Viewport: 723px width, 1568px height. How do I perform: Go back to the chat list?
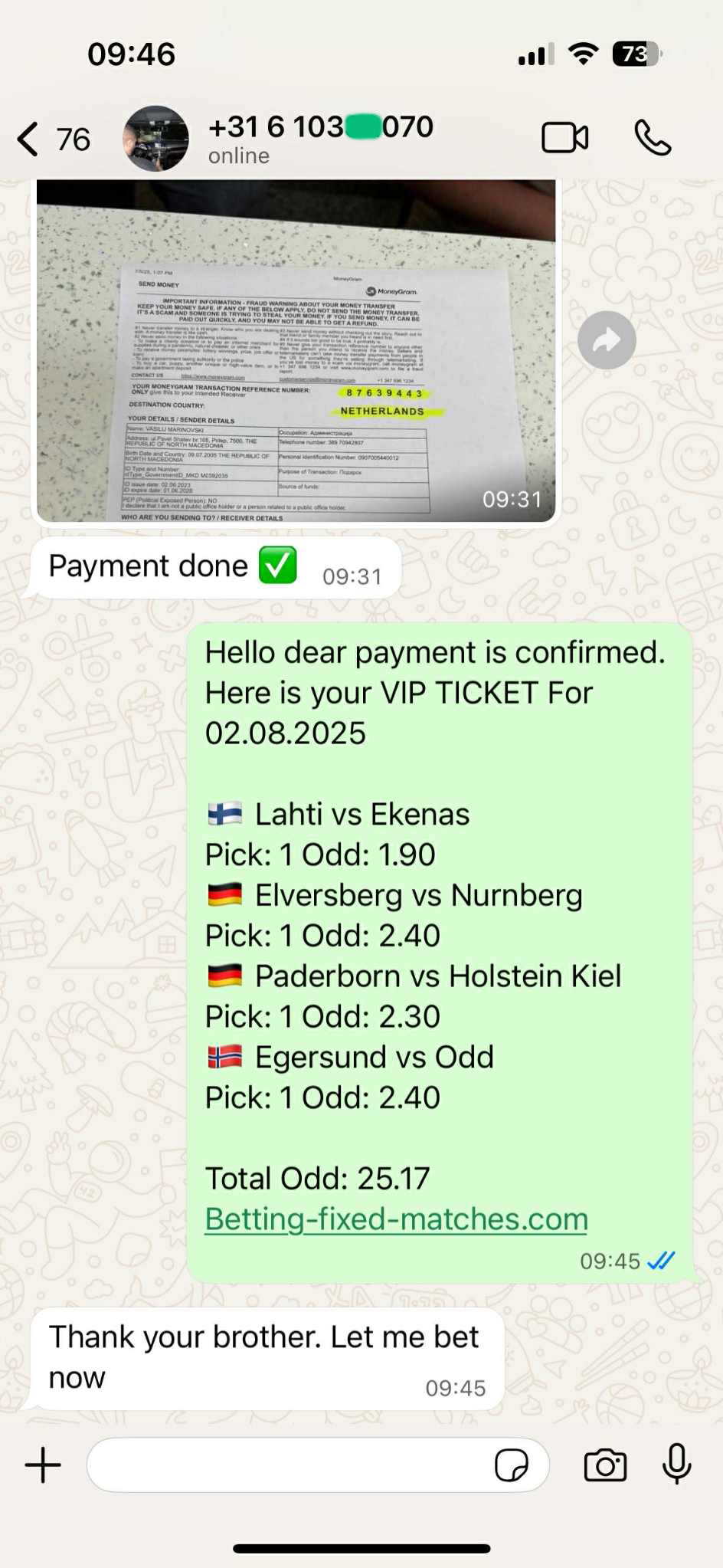(x=52, y=139)
